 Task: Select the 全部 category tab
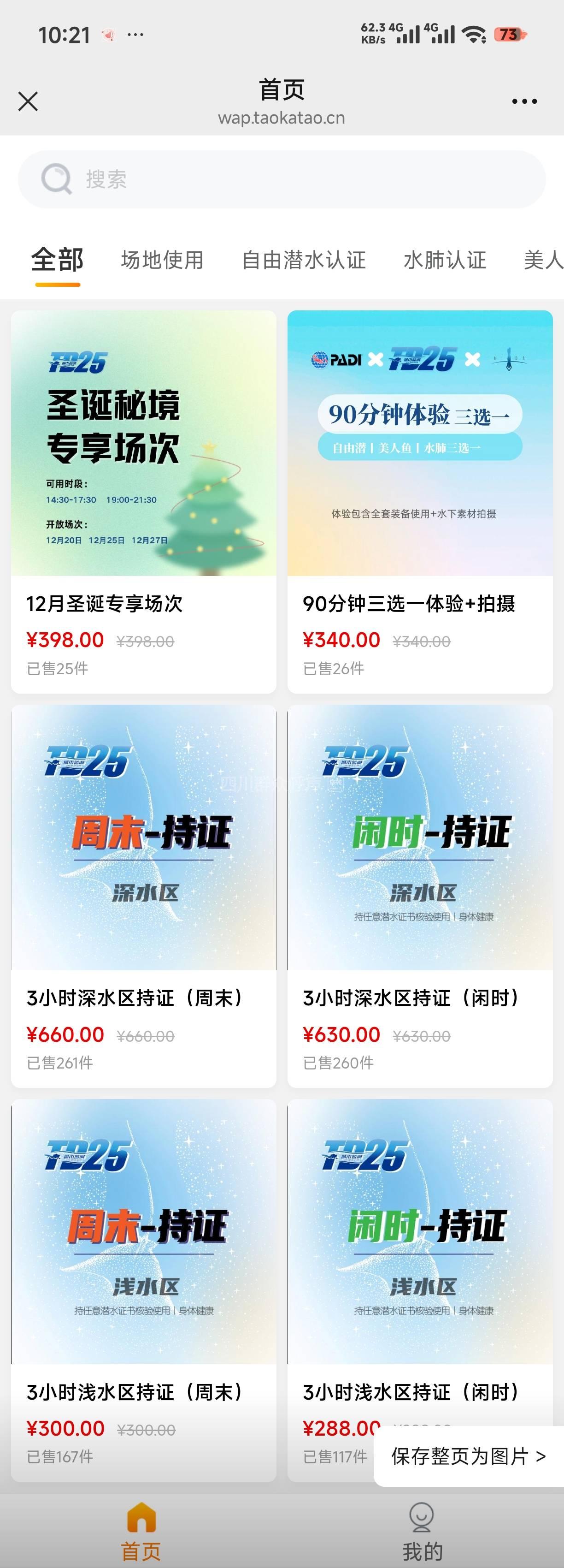point(57,261)
